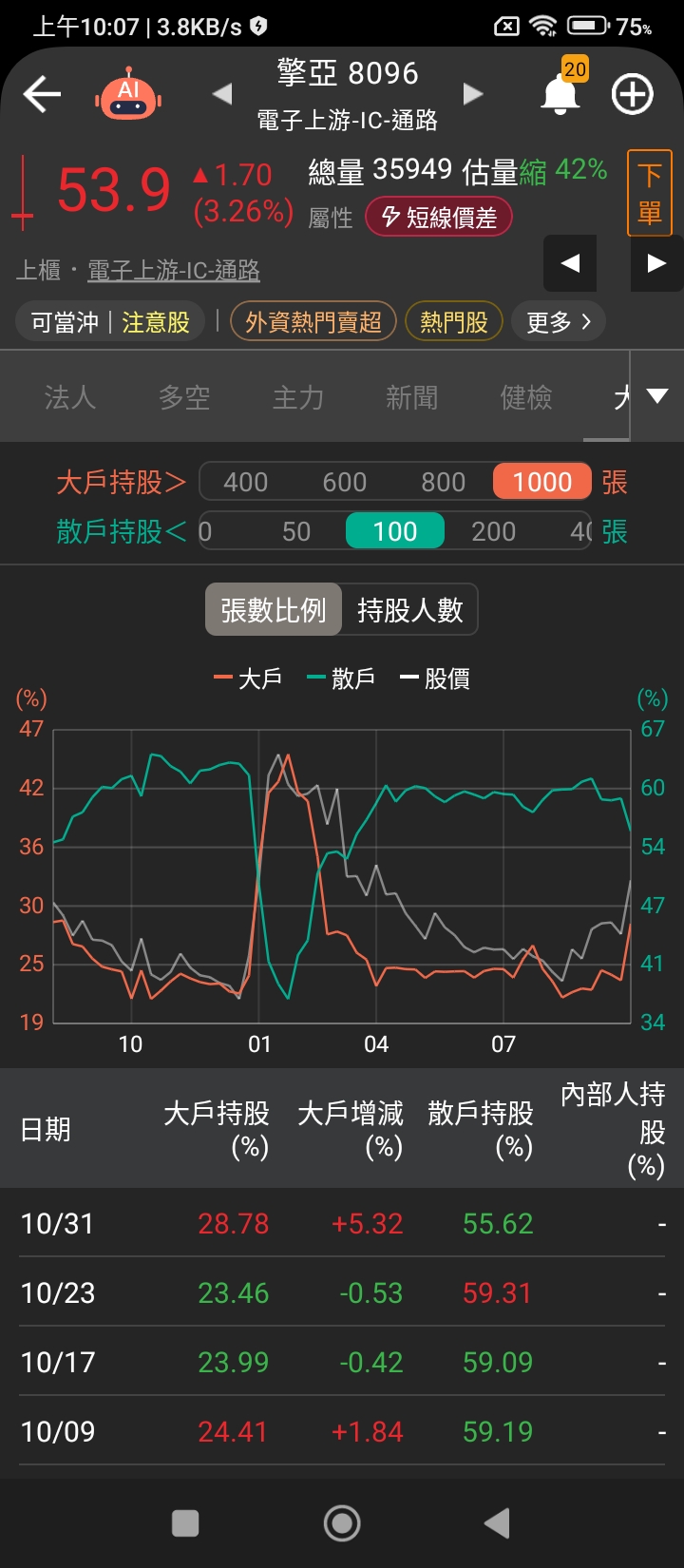The height and width of the screenshot is (1568, 684).
Task: Open the 短線價差 attribute chip
Action: (439, 218)
